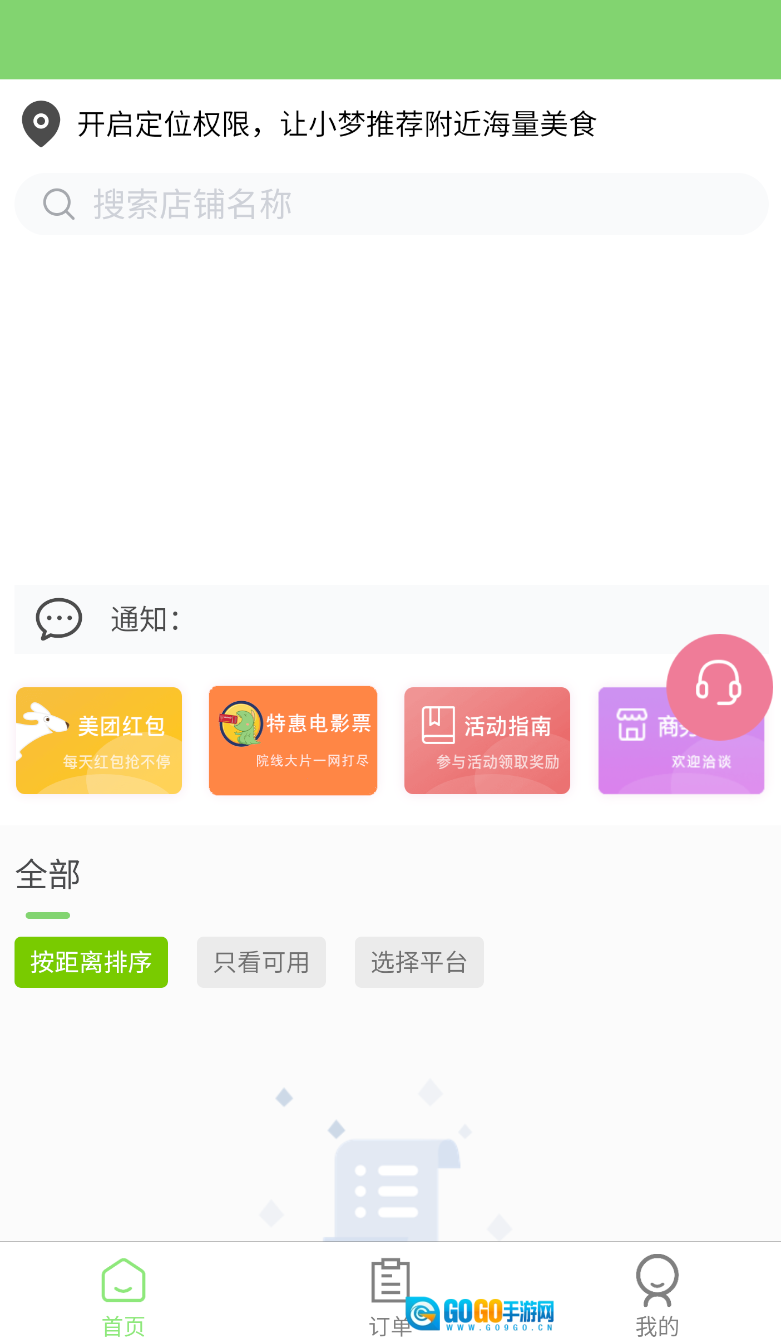Click the 搜索店铺名称 search input field
The image size is (781, 1341).
click(x=390, y=204)
